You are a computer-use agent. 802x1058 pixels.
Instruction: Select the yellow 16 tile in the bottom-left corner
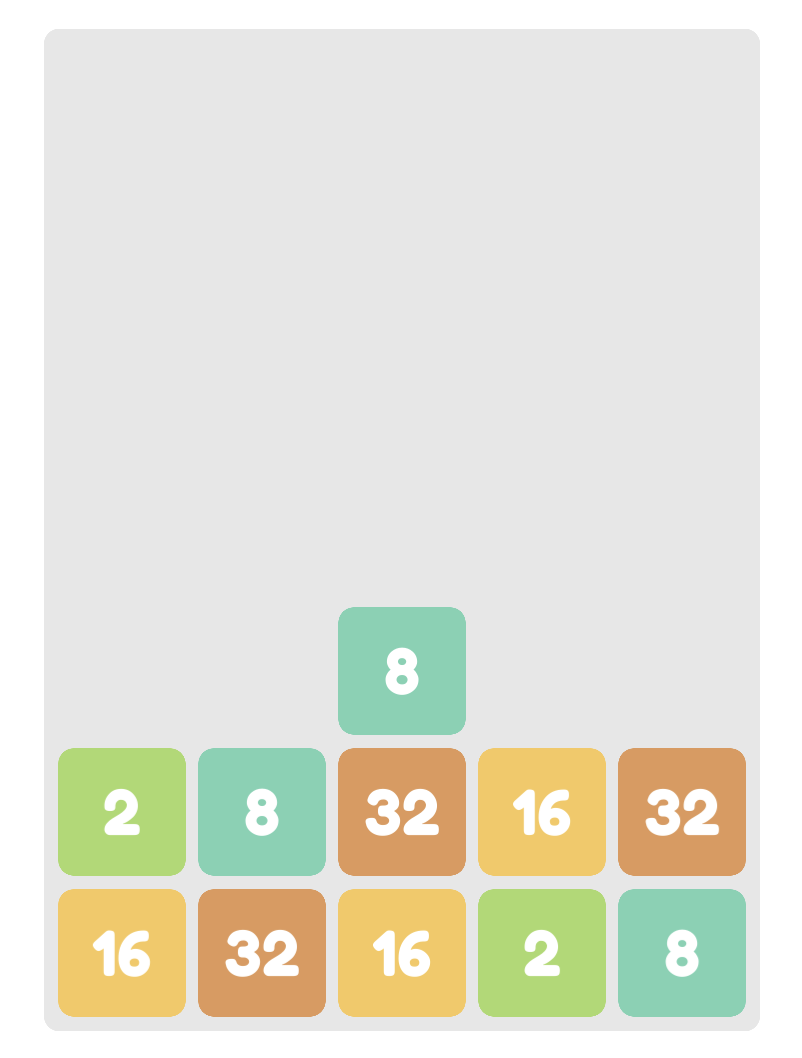[121, 953]
